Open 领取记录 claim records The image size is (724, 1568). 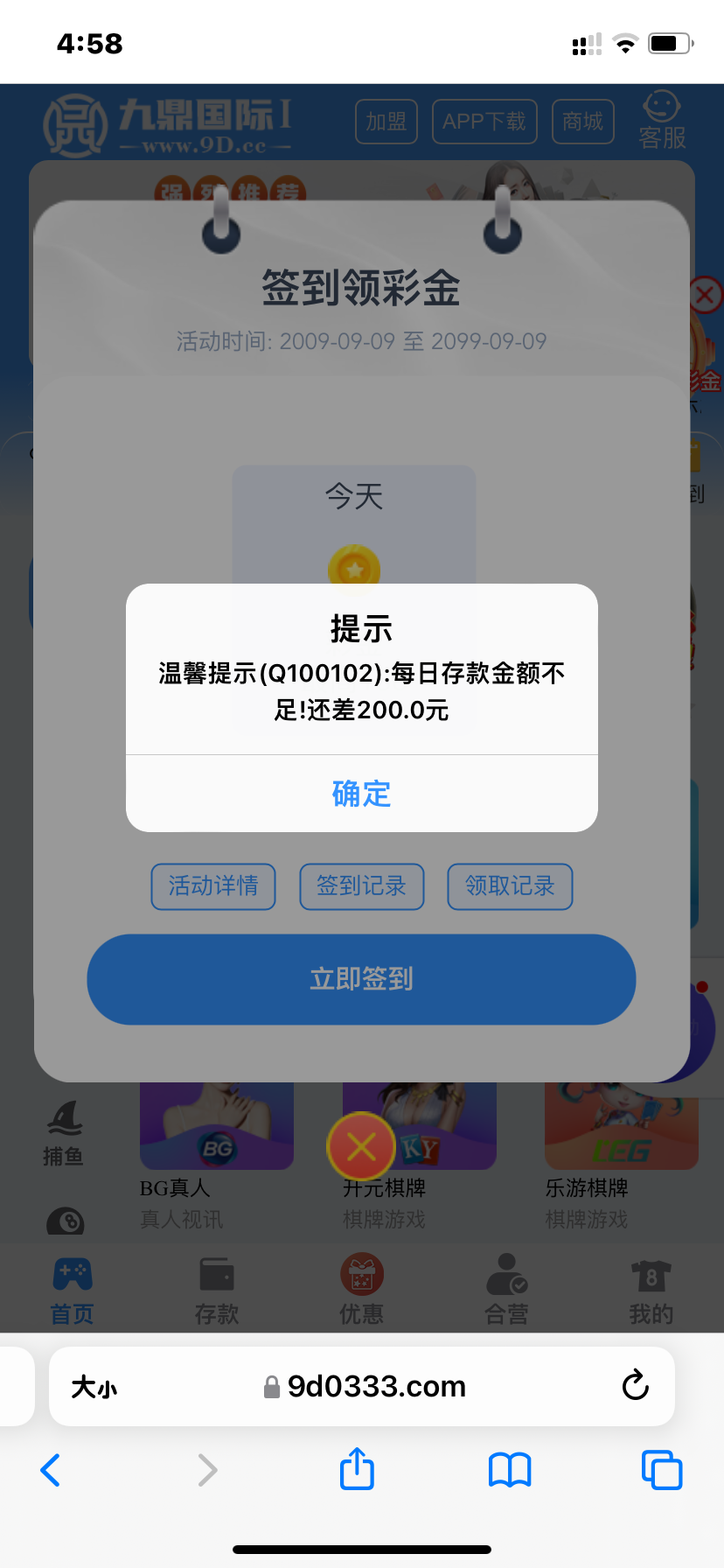(510, 886)
